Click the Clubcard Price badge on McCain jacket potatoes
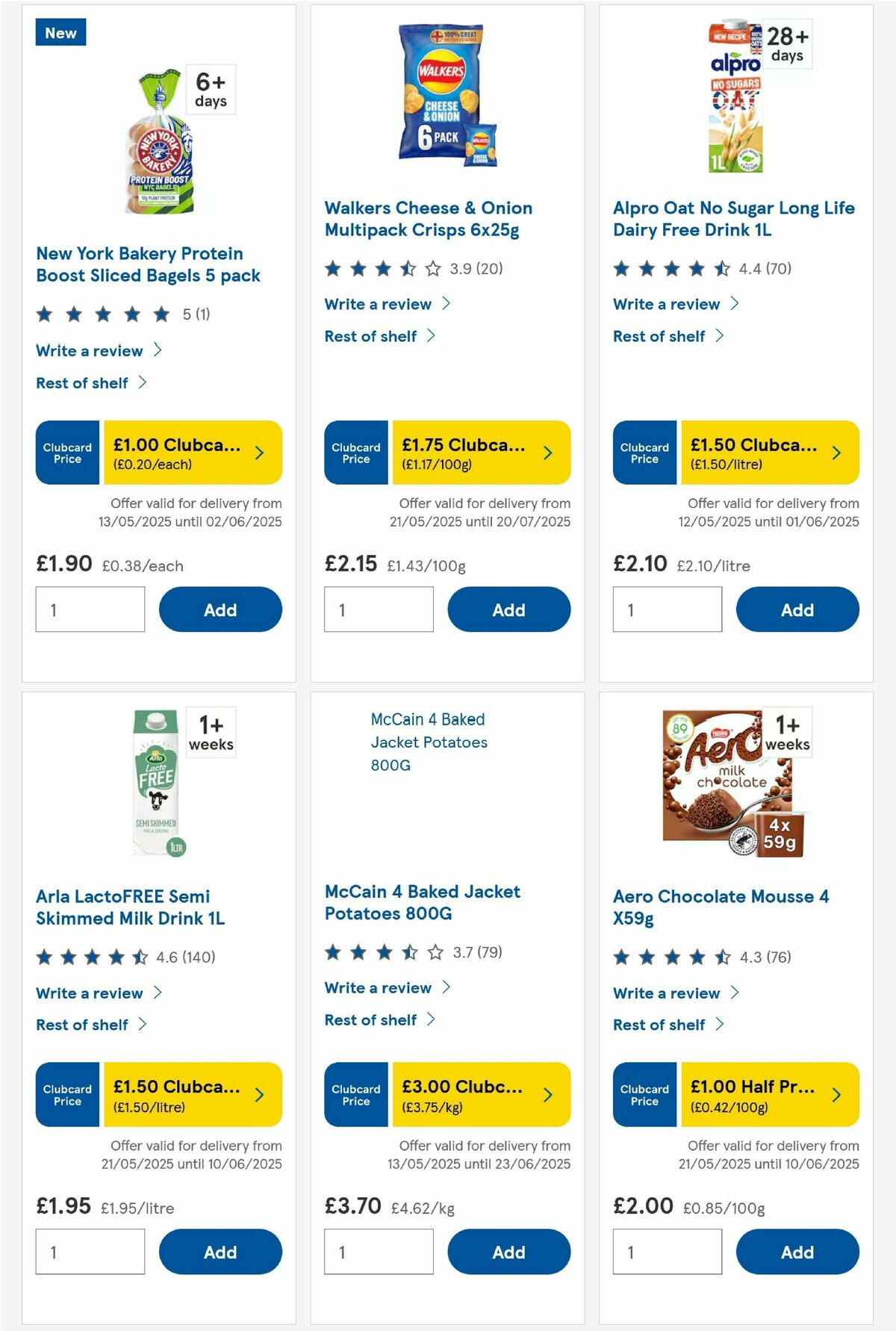Viewport: 896px width, 1331px height. pyautogui.click(x=356, y=1095)
